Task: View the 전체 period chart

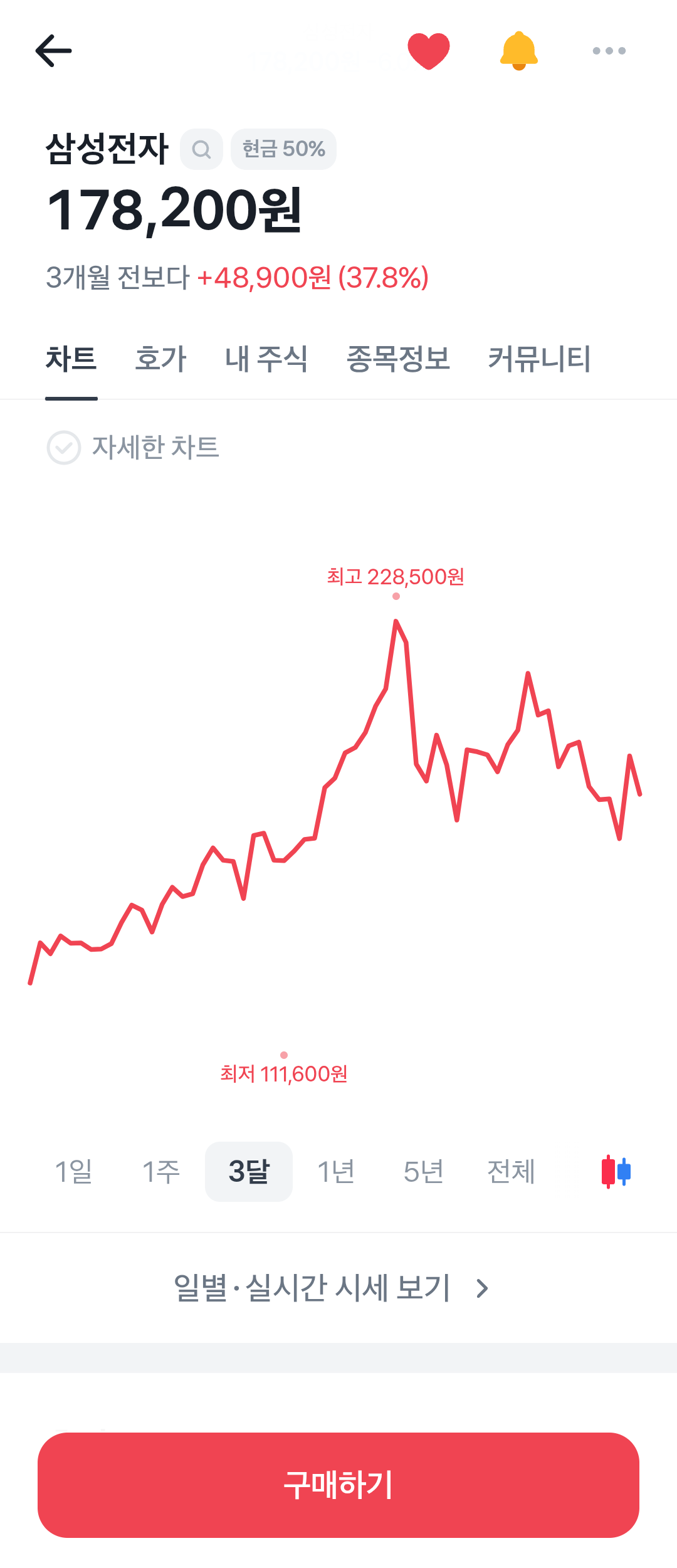Action: pos(511,1171)
